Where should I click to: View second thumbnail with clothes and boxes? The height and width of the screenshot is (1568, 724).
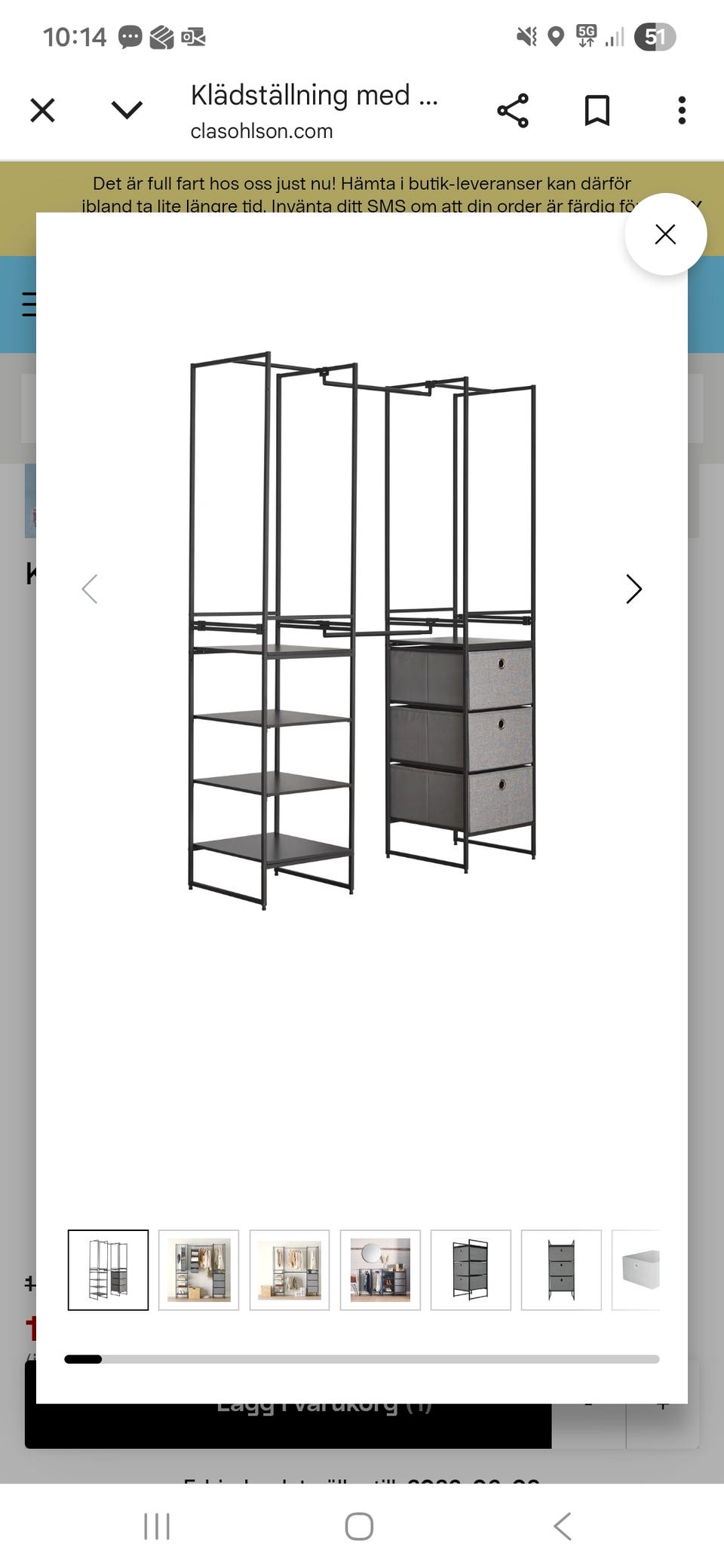[x=198, y=1269]
